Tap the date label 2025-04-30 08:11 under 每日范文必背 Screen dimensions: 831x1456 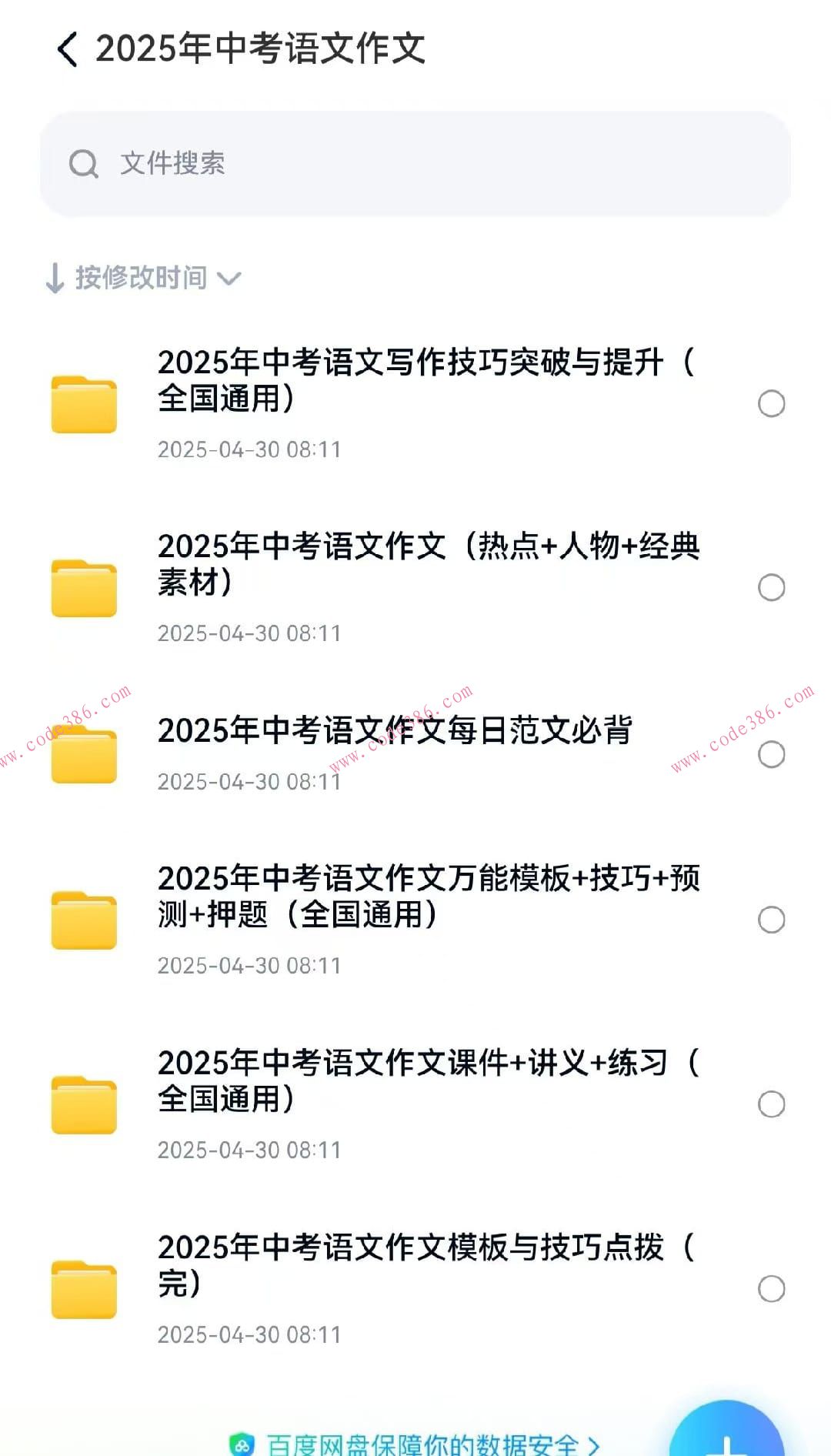click(249, 782)
